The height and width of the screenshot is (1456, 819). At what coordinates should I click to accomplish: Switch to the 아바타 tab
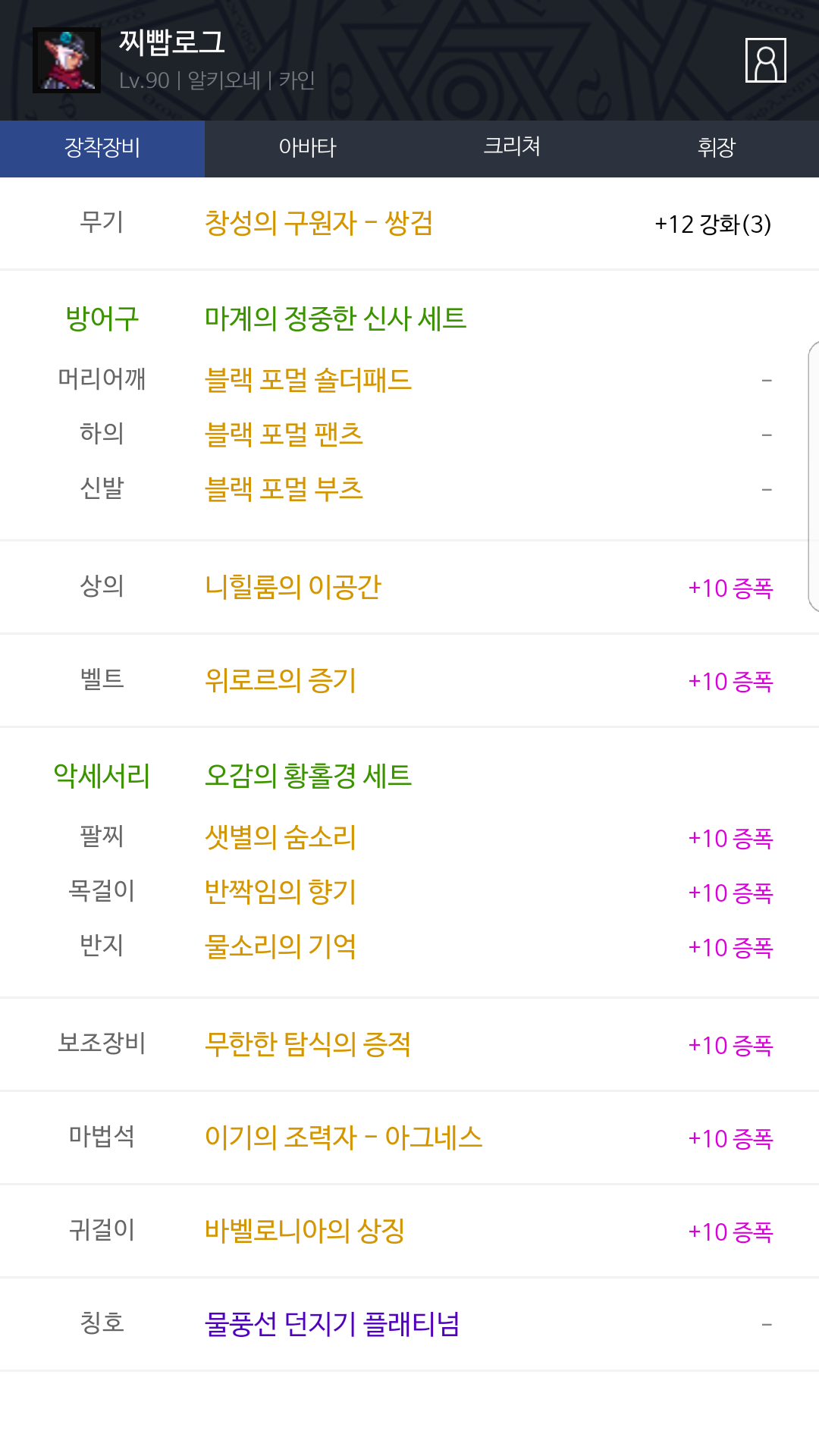[307, 148]
